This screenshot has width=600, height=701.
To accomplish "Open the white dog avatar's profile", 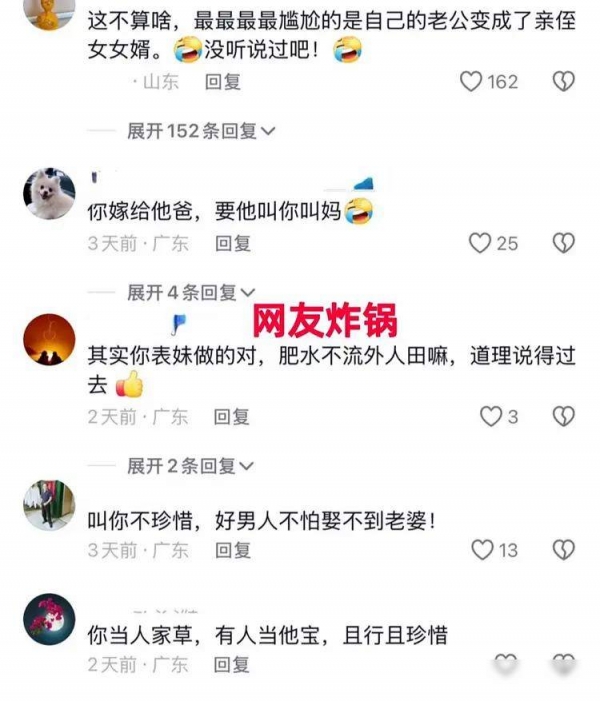I will [49, 194].
